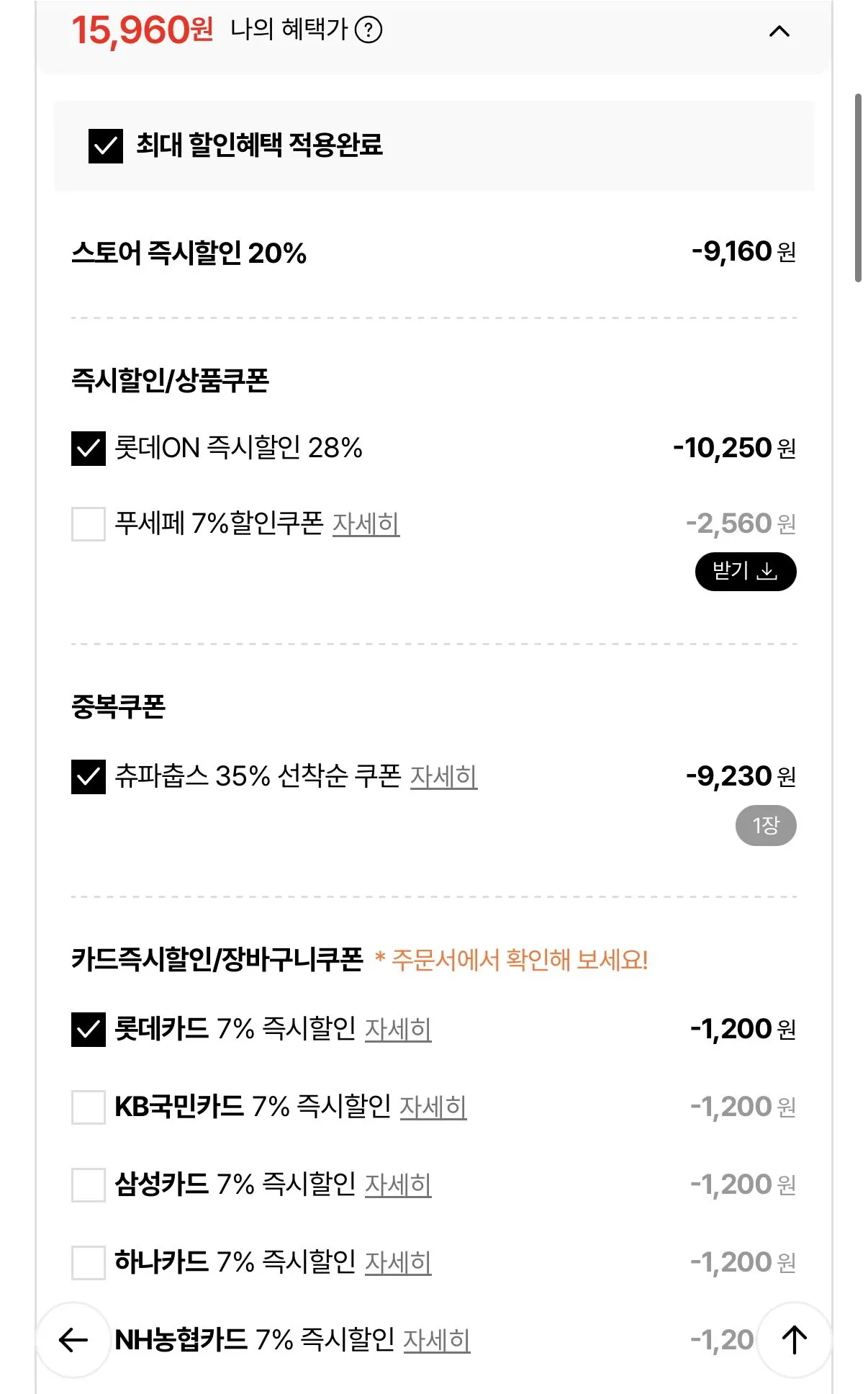This screenshot has height=1394, width=868.
Task: Enable the 삼성카드 7% 즉시할인
Action: point(88,1184)
